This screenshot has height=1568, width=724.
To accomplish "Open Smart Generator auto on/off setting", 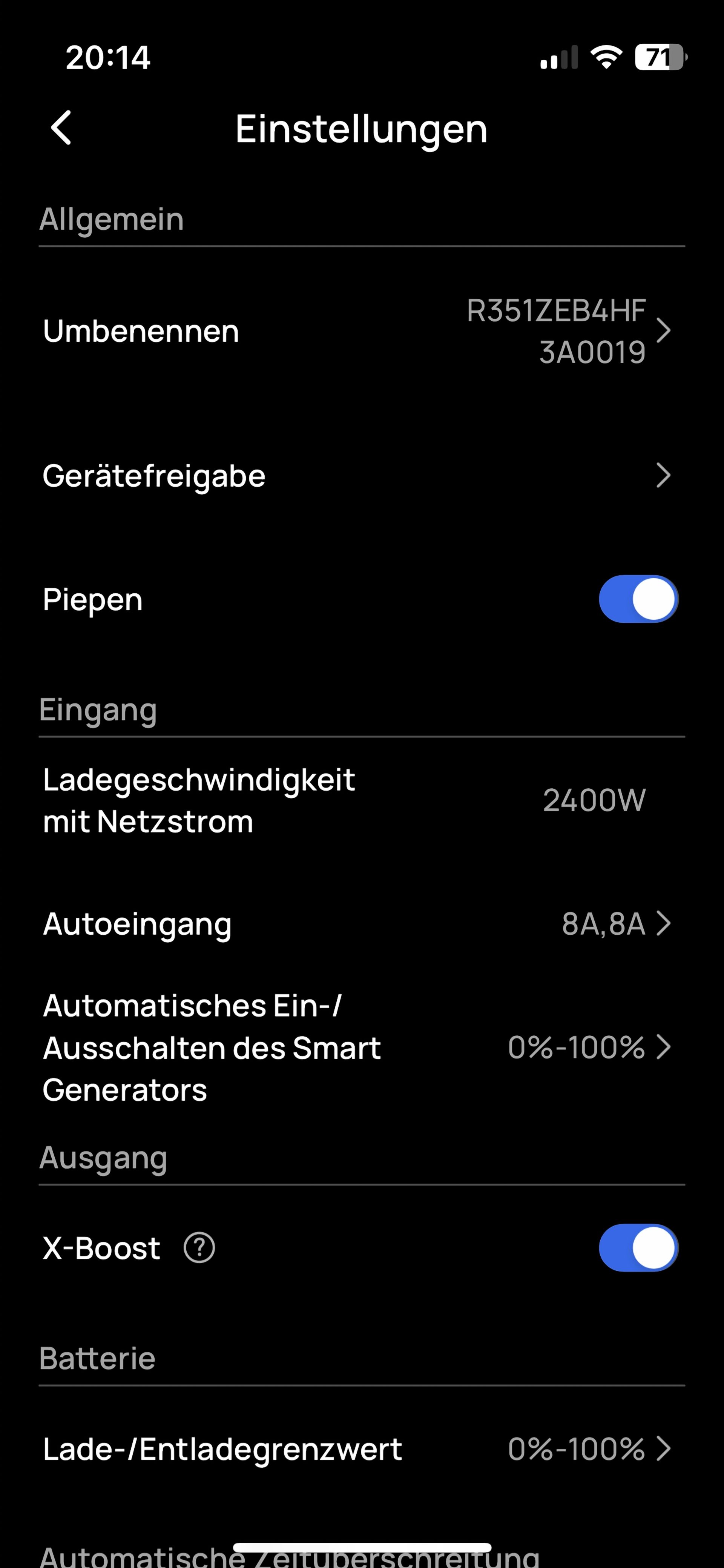I will 362,1047.
